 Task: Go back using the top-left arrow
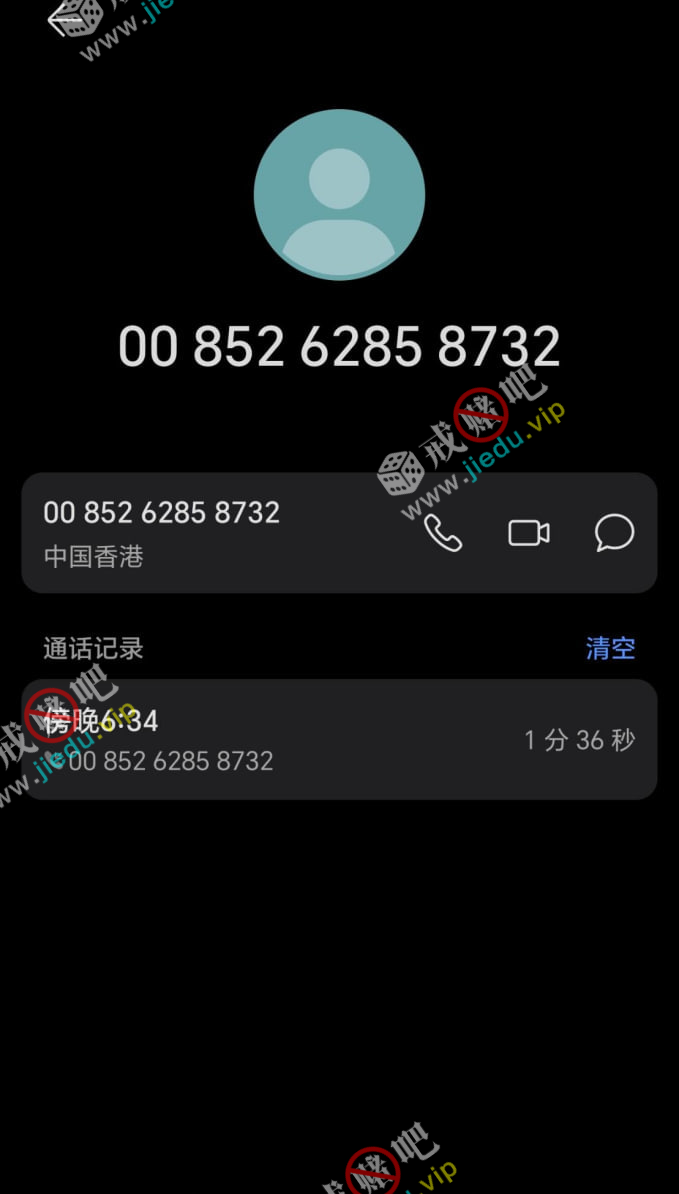pyautogui.click(x=62, y=18)
